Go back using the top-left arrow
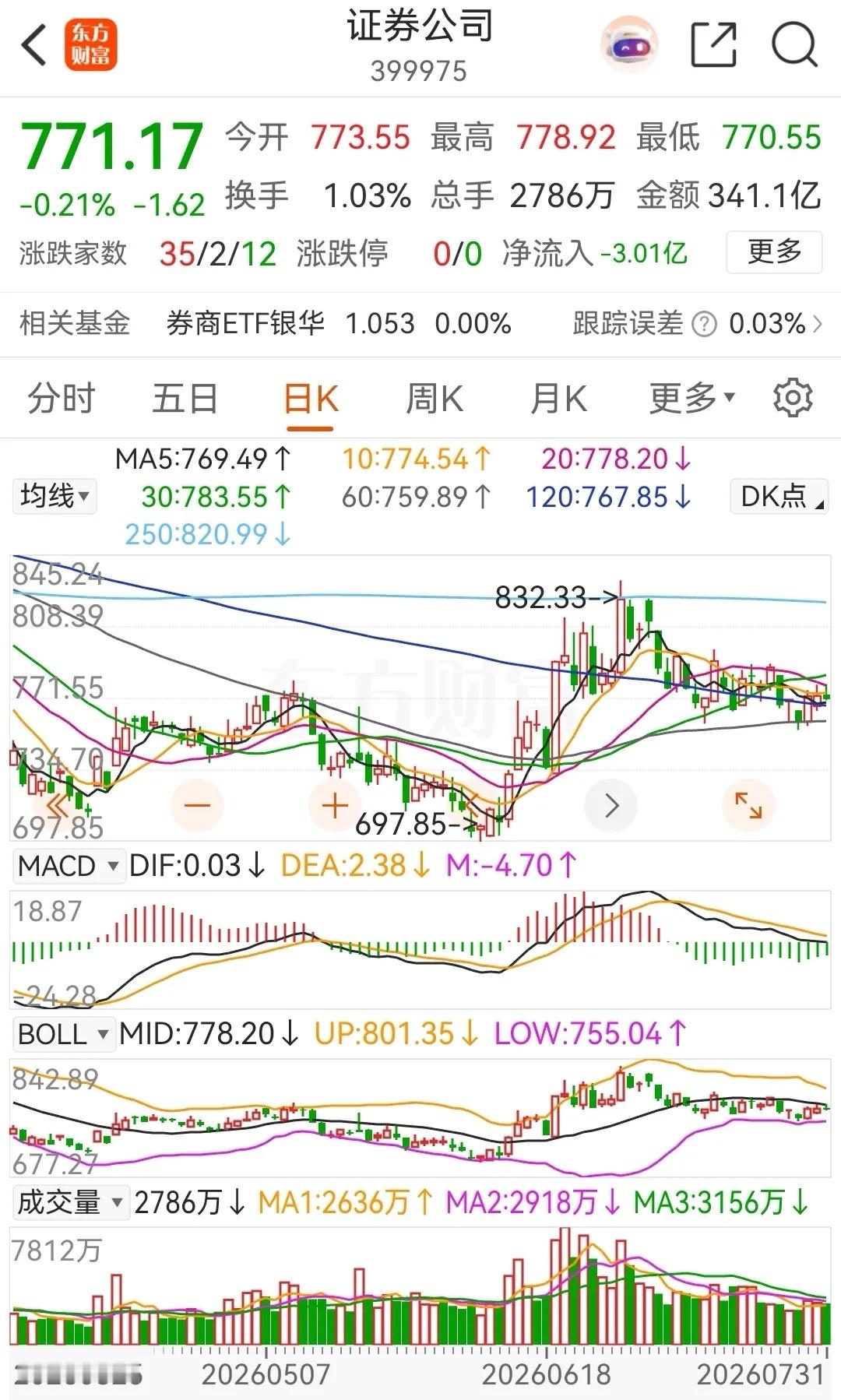This screenshot has width=841, height=1400. [35, 45]
